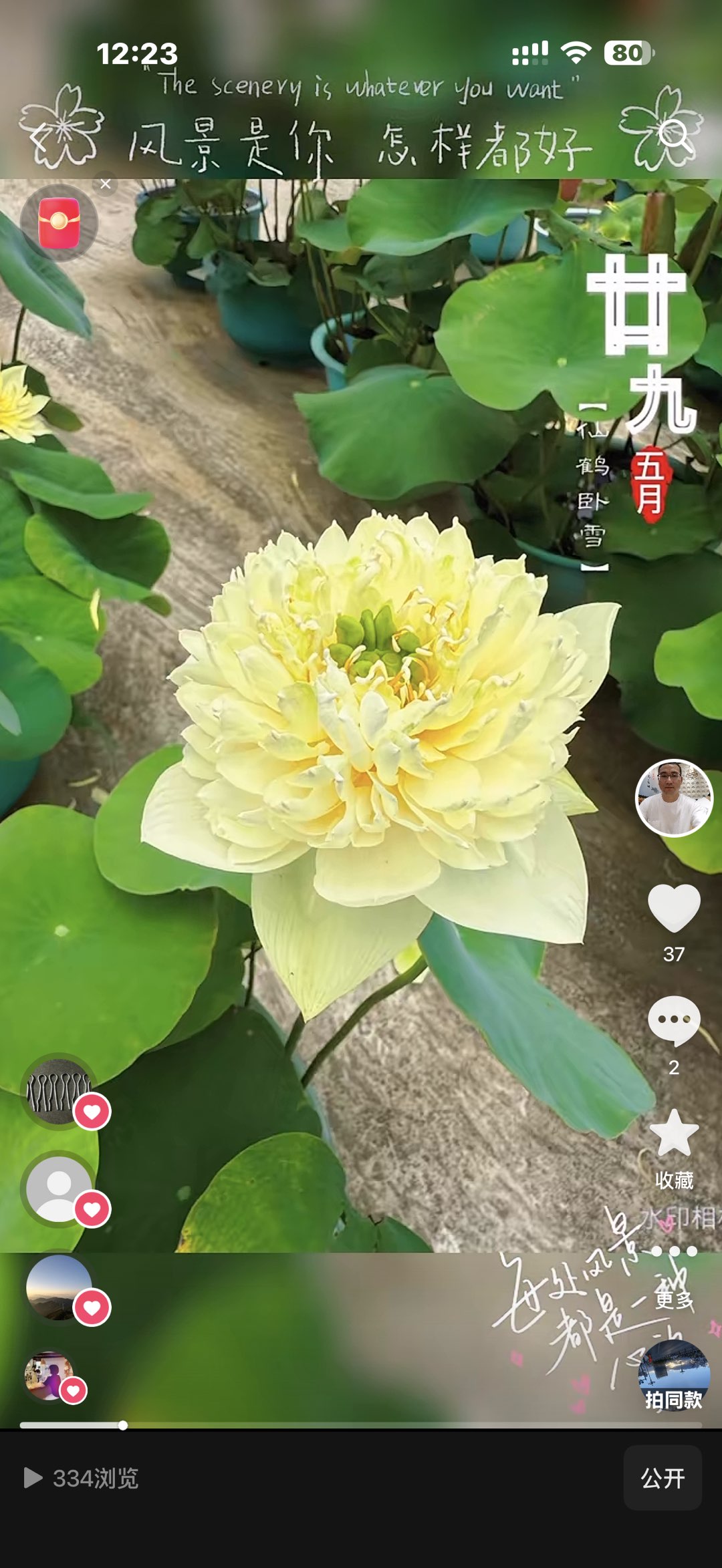
Task: Like this video with the heart
Action: click(x=674, y=907)
